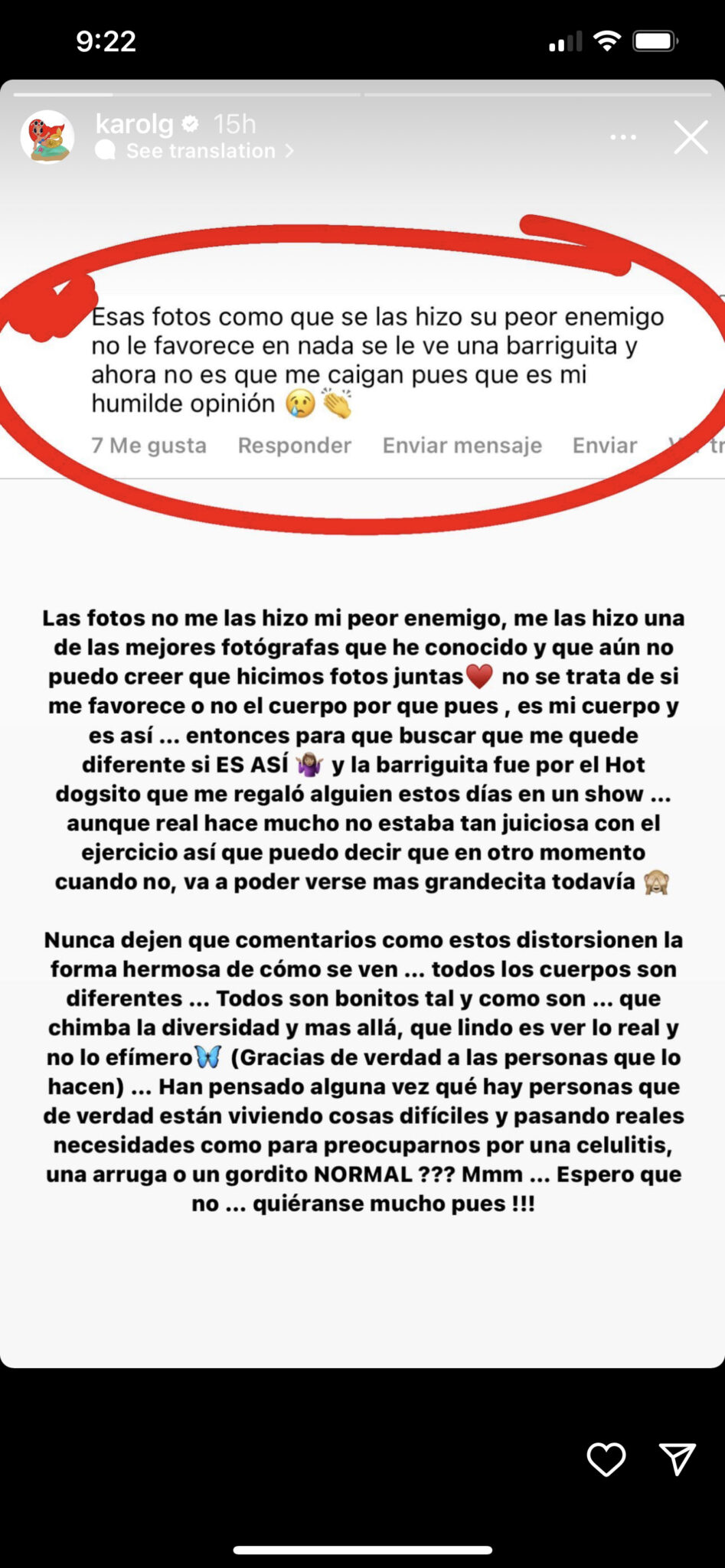Share the story via paper plane
Screen dimensions: 725x1568
677,1459
